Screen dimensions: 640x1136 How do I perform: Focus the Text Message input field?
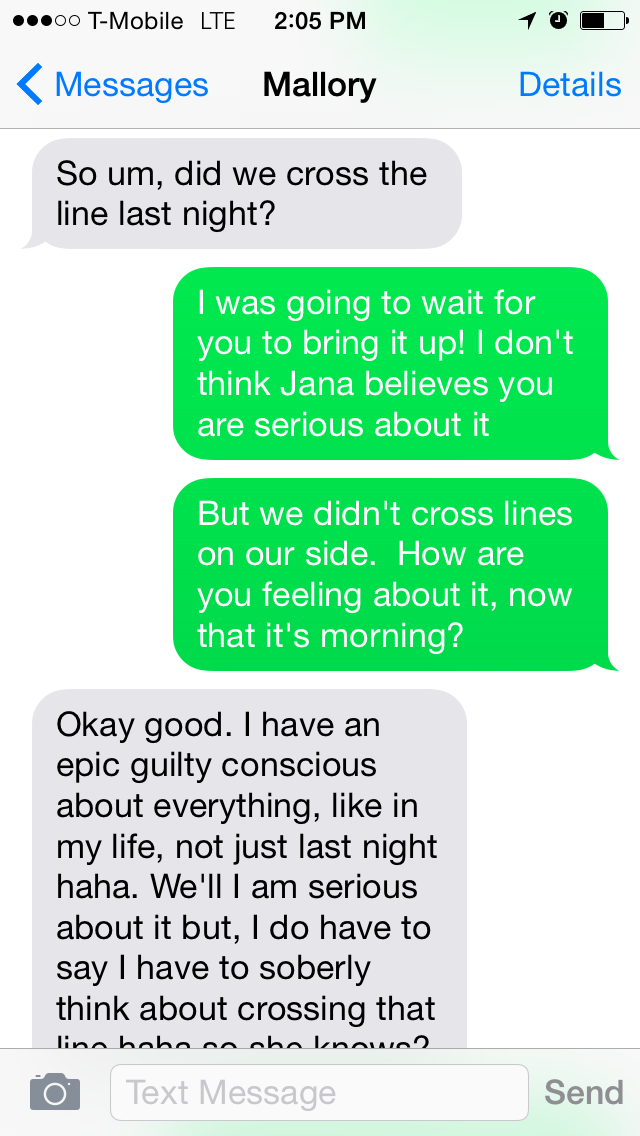click(x=319, y=1092)
